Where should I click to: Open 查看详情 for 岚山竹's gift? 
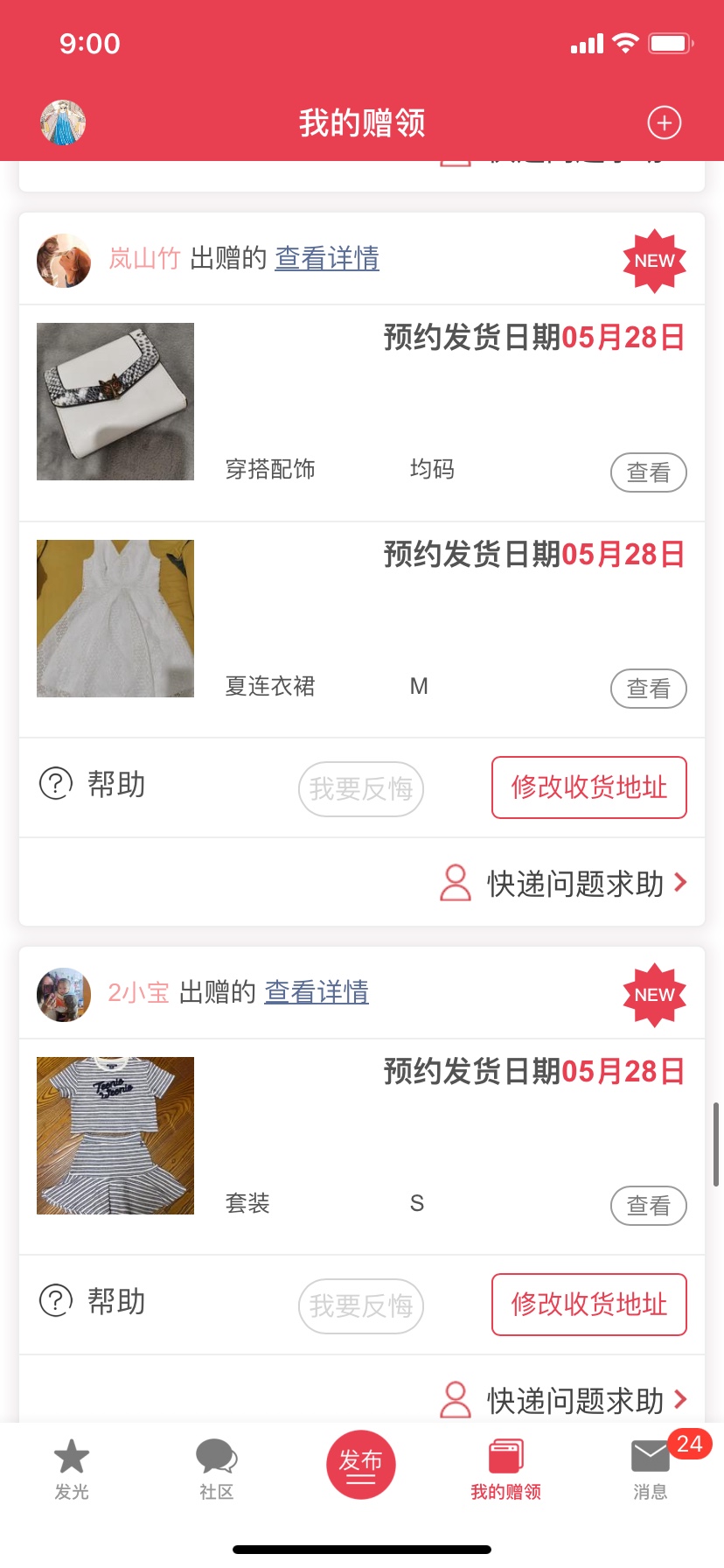tap(327, 258)
